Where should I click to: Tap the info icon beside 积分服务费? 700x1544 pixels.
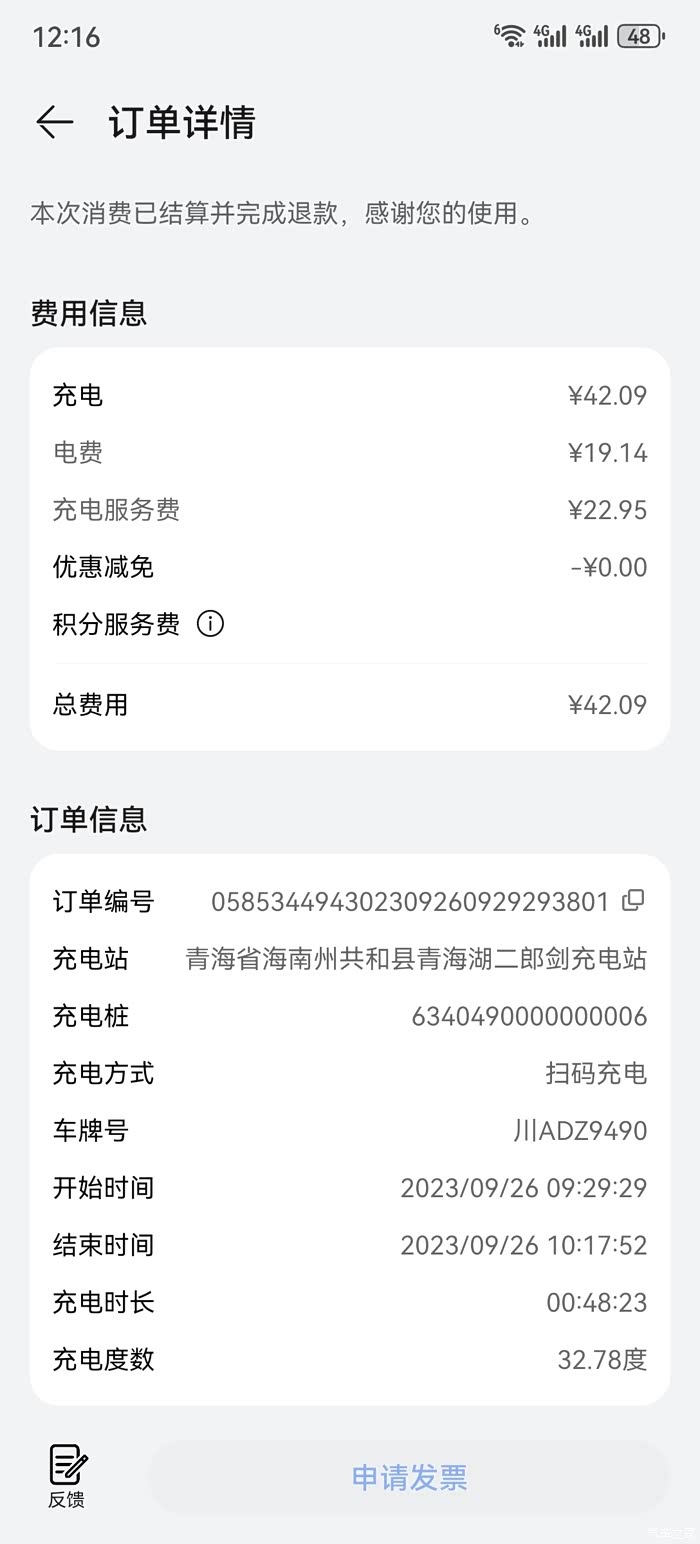coord(210,624)
